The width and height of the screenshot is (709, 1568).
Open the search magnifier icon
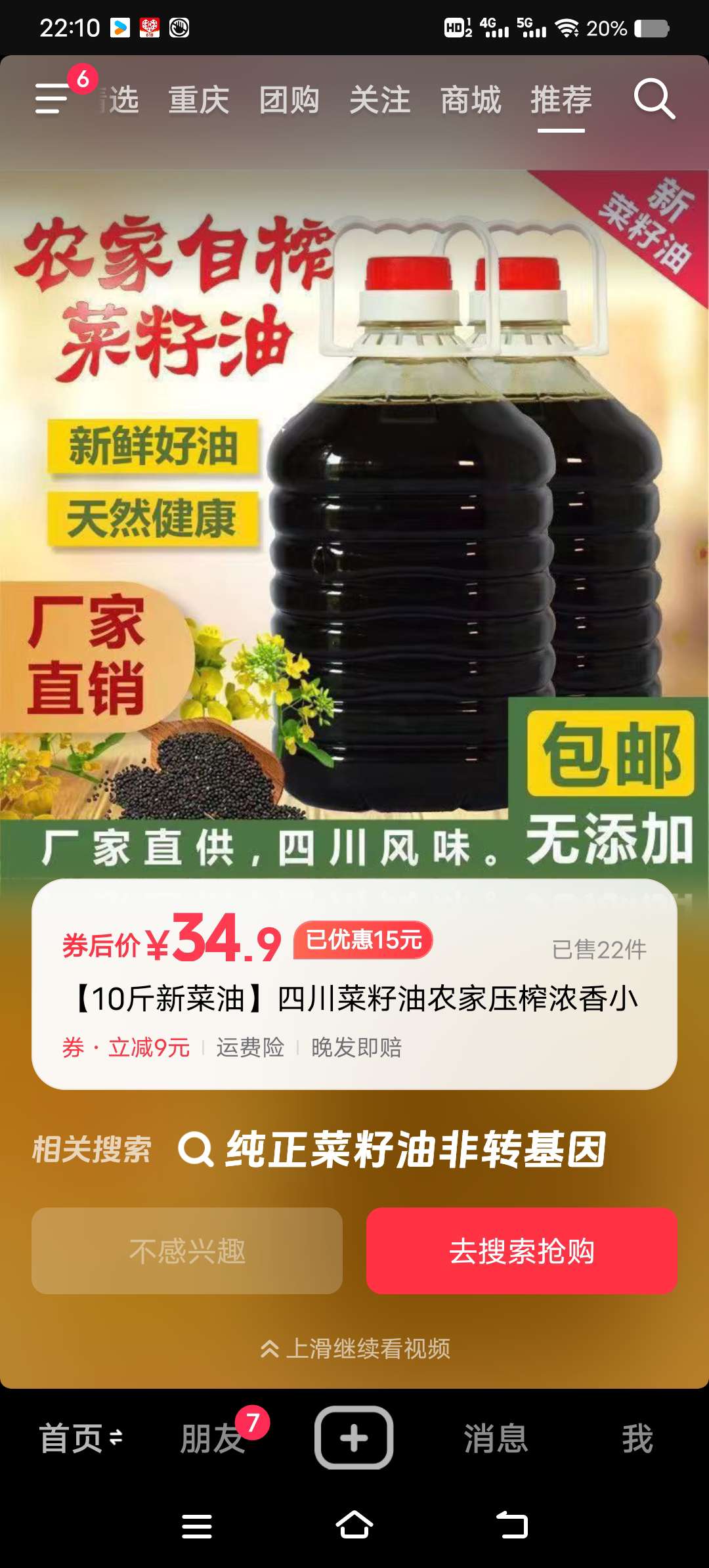point(654,99)
